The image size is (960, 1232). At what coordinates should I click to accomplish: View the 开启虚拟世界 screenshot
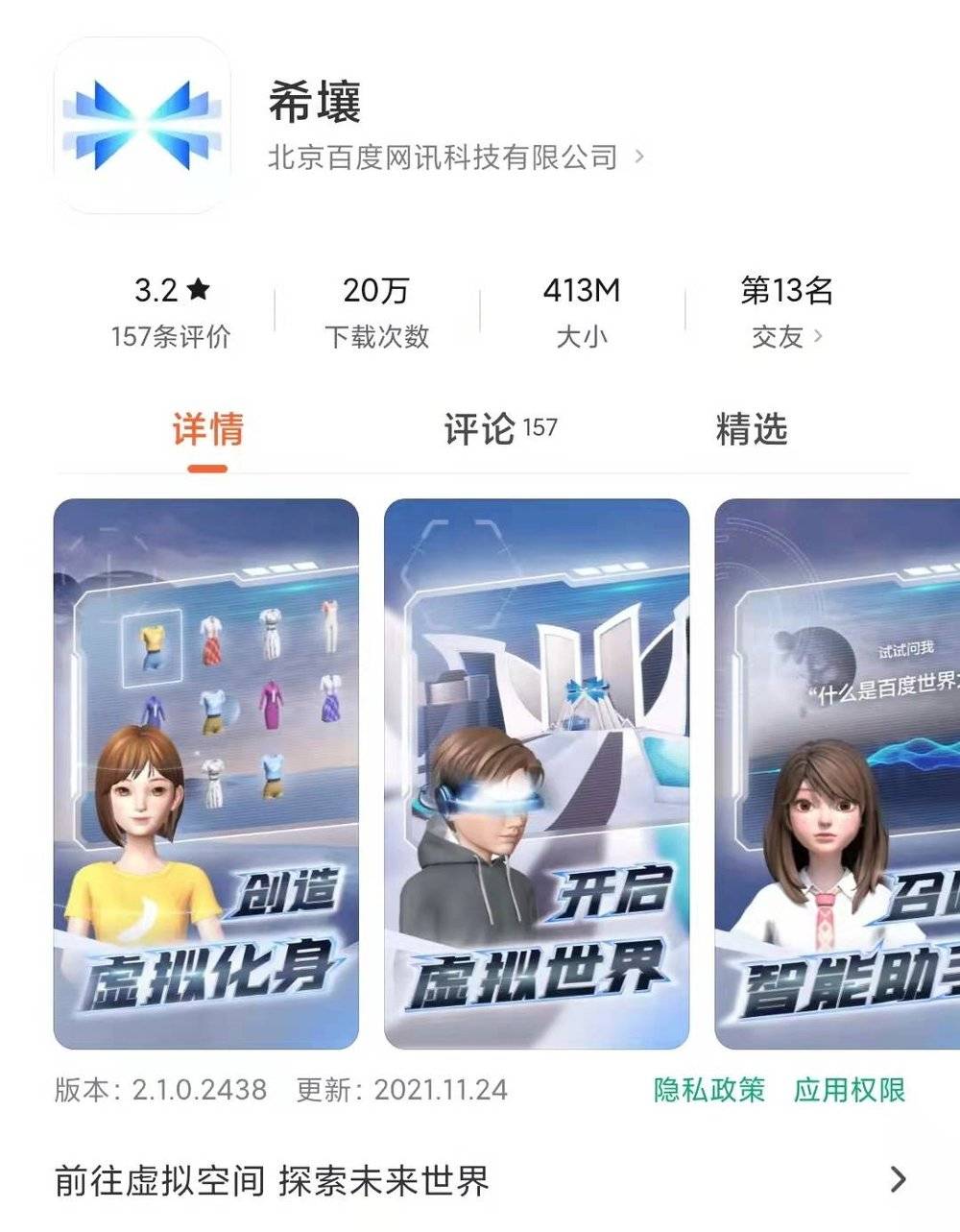pos(537,773)
